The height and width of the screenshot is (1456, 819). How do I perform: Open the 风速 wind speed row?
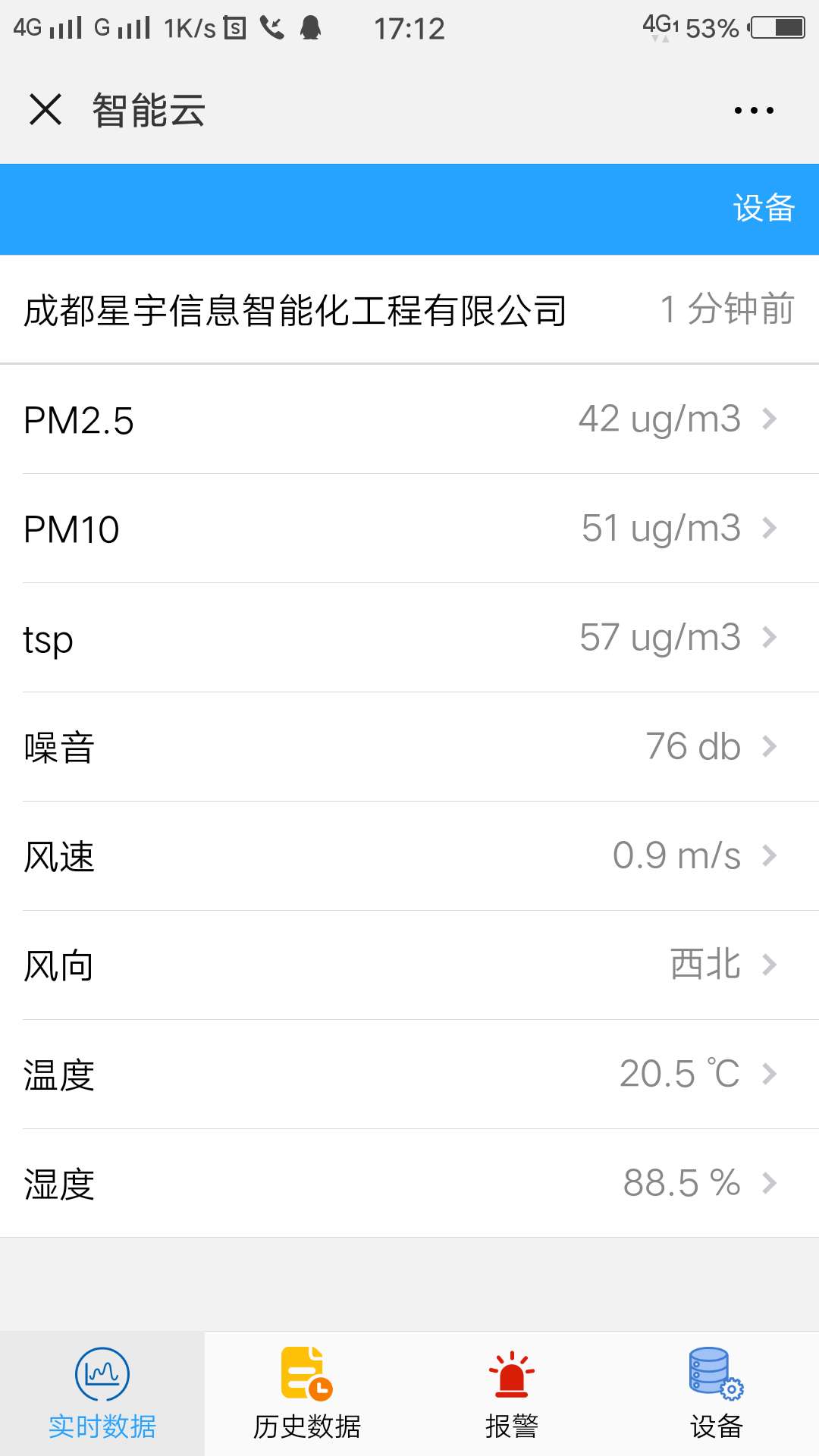pyautogui.click(x=409, y=856)
